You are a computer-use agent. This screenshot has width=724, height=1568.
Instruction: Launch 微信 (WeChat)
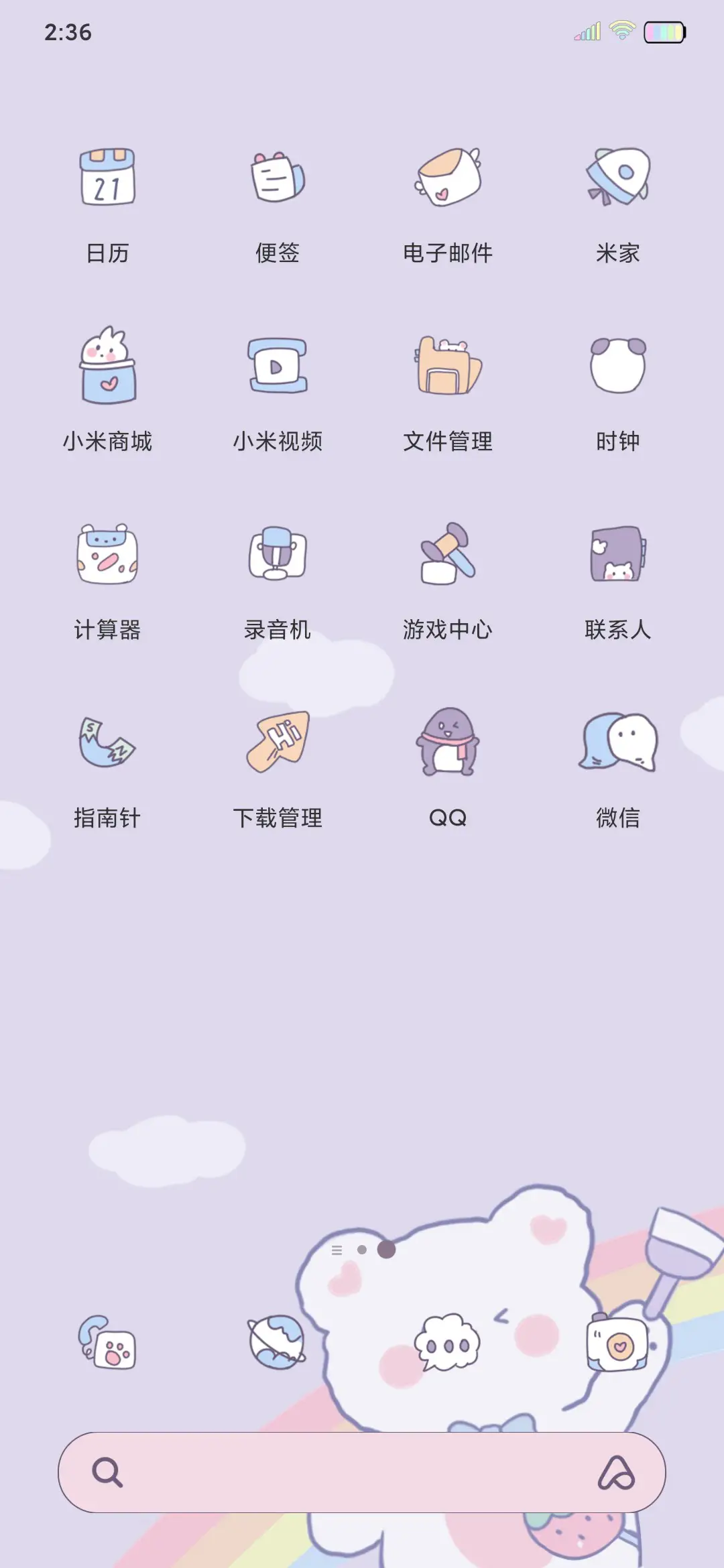tap(617, 742)
